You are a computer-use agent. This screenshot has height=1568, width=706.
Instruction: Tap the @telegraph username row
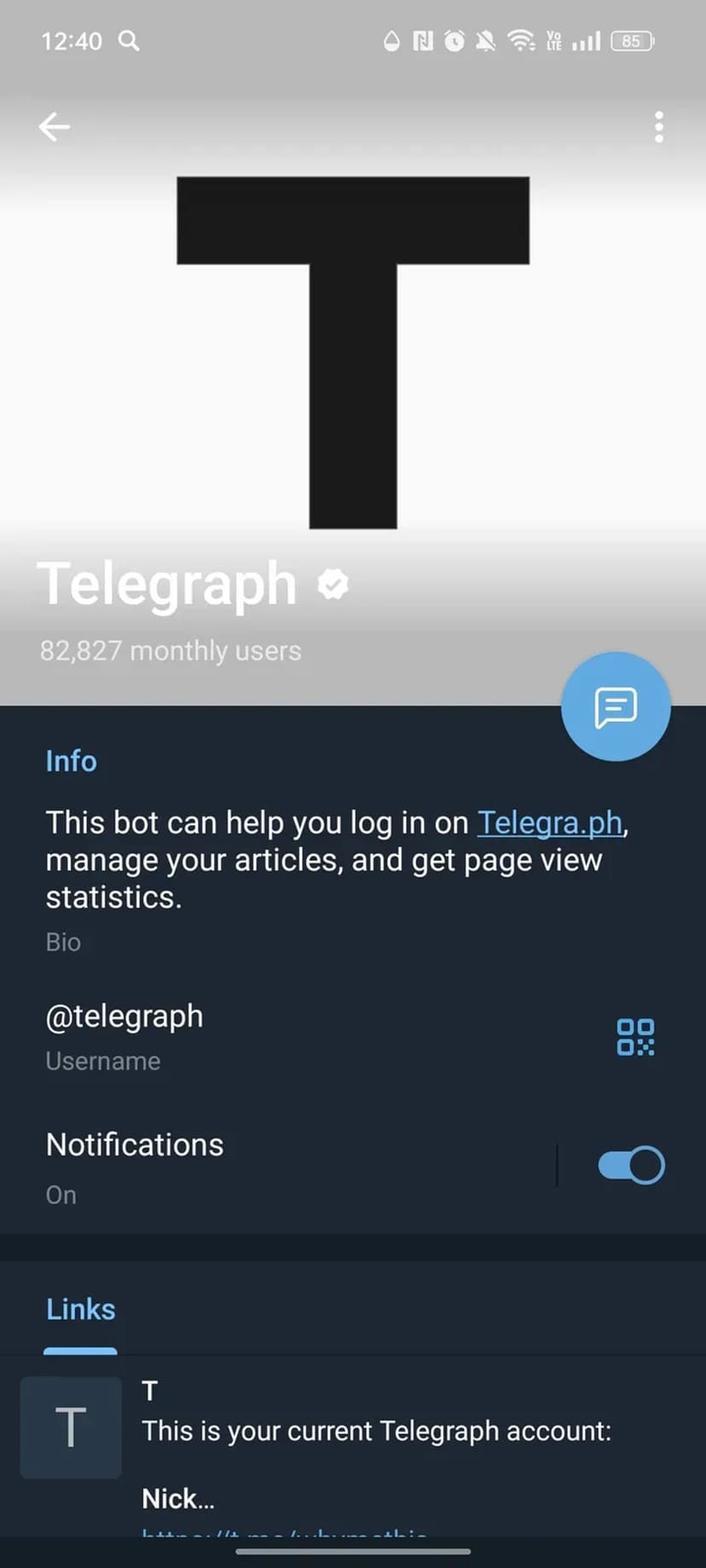256,1035
